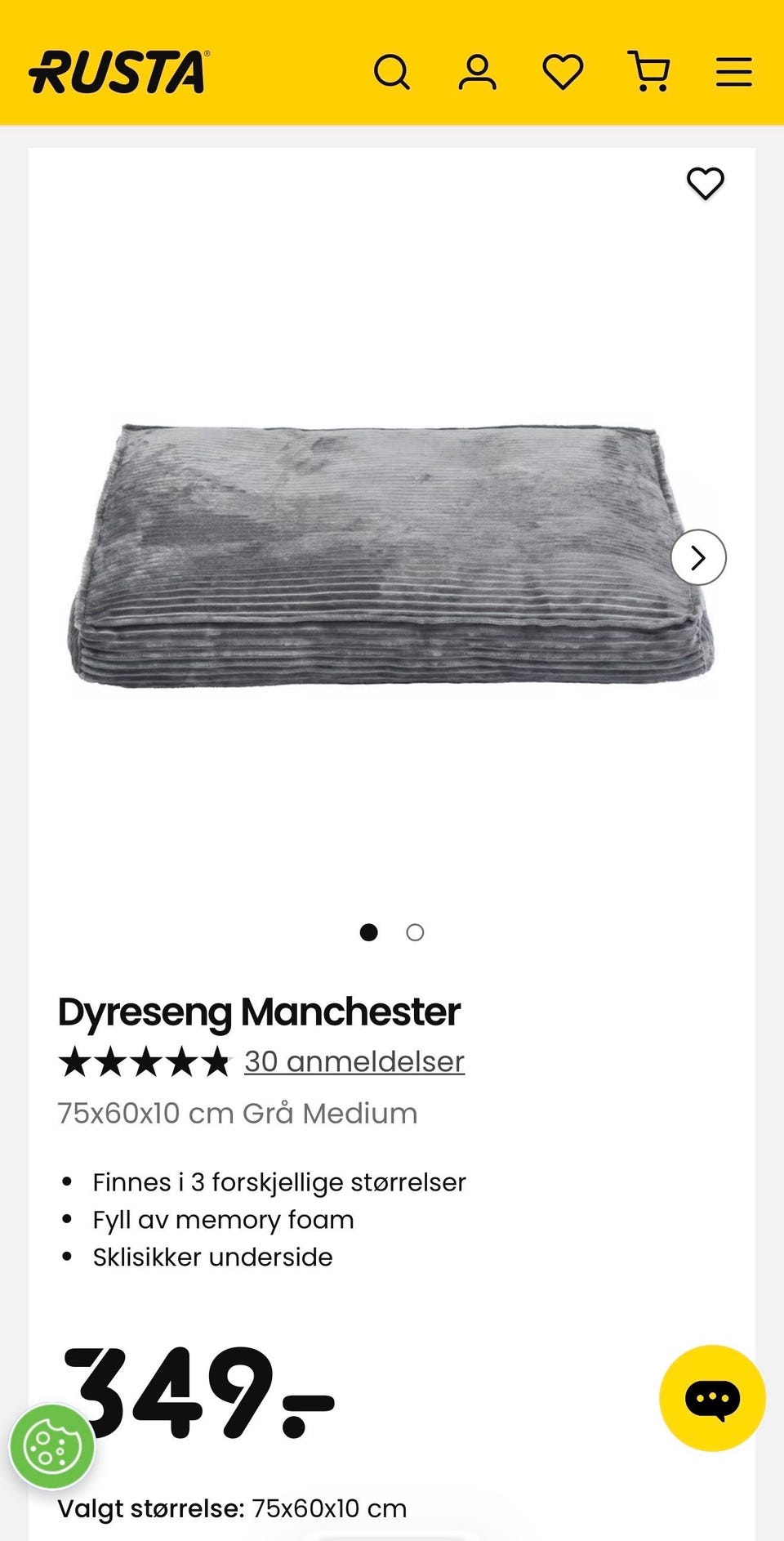Open the shopping cart
The height and width of the screenshot is (1541, 784).
pos(649,72)
